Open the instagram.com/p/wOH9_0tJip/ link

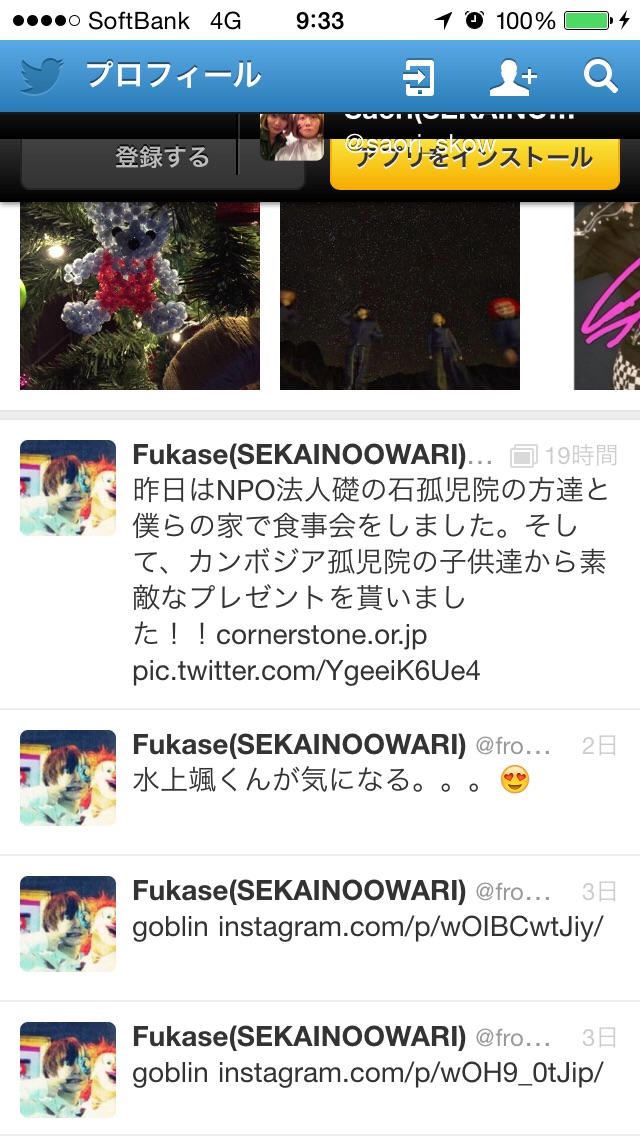point(410,1073)
